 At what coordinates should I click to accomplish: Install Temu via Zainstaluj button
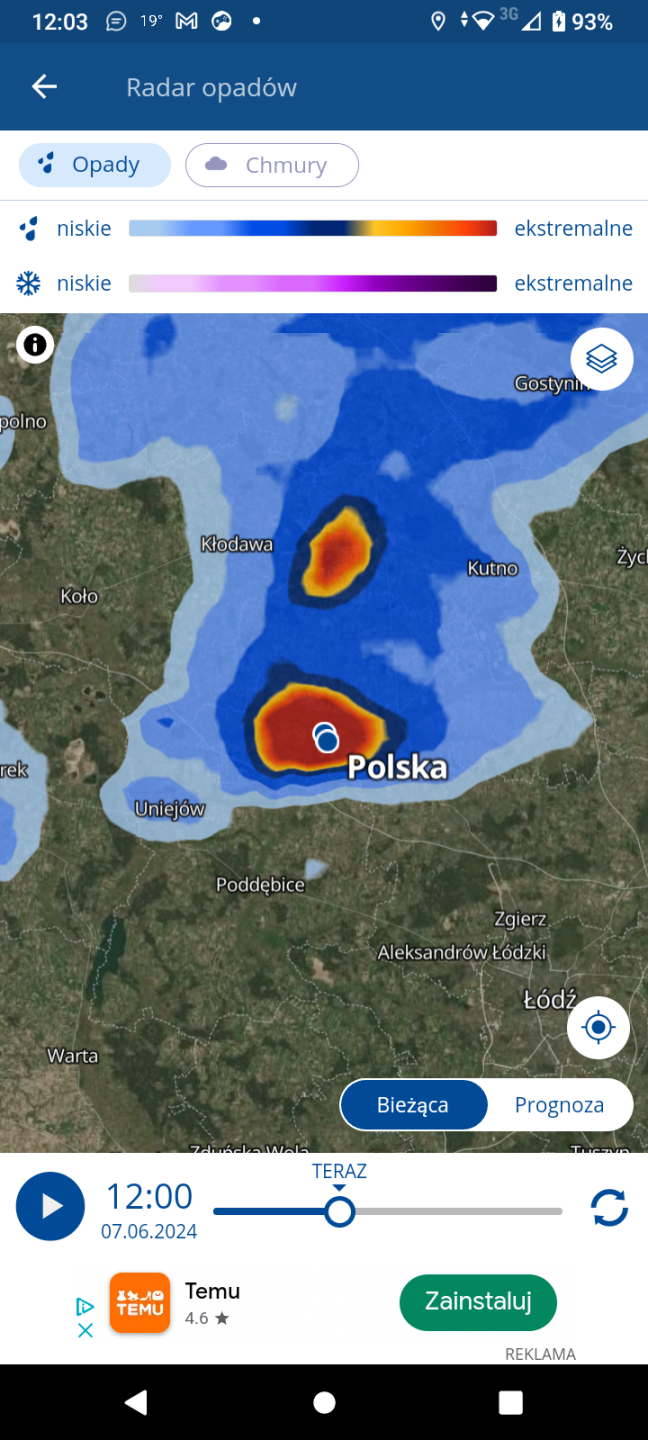click(478, 1302)
